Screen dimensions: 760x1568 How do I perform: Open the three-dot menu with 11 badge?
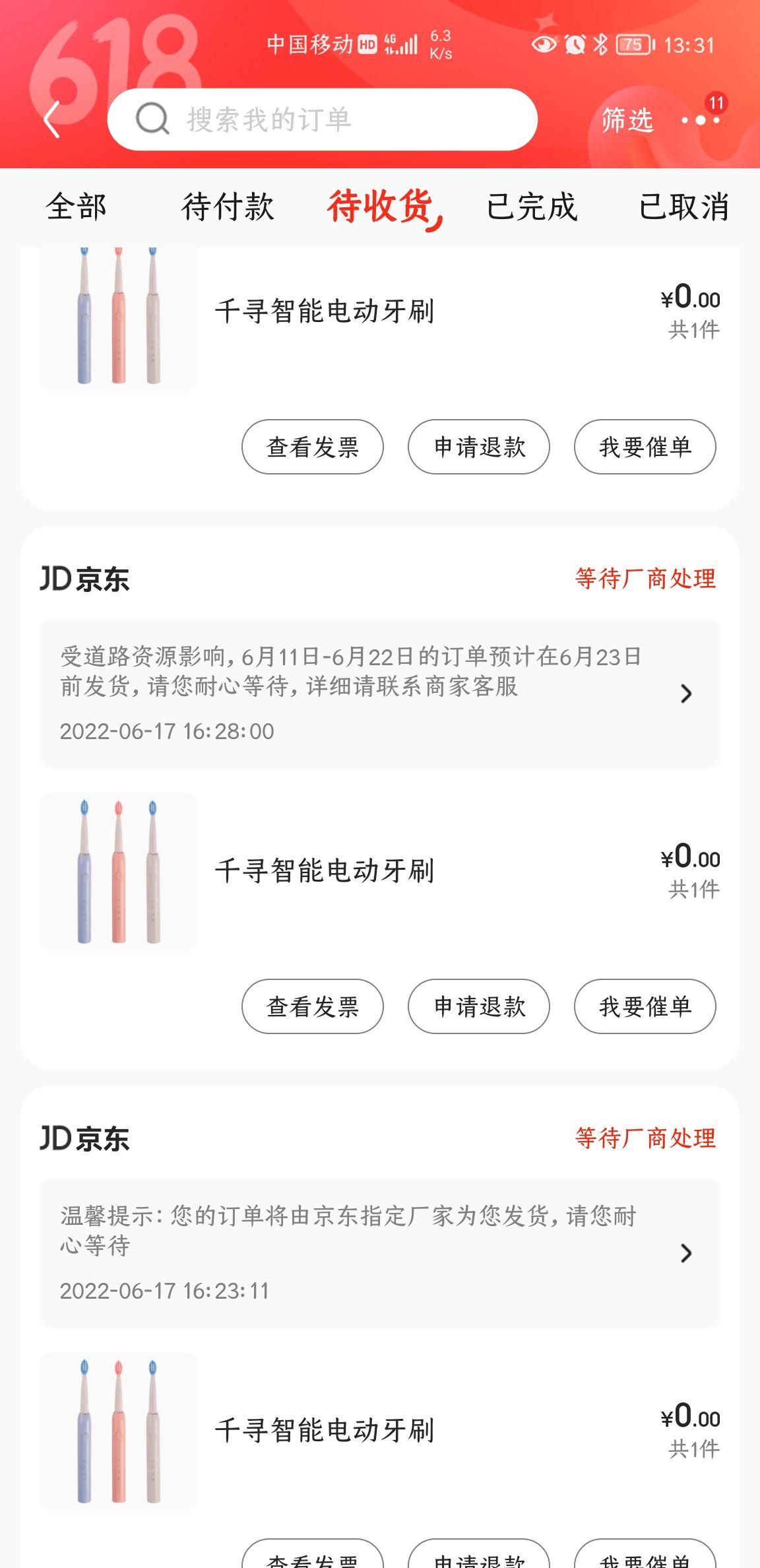pyautogui.click(x=701, y=119)
